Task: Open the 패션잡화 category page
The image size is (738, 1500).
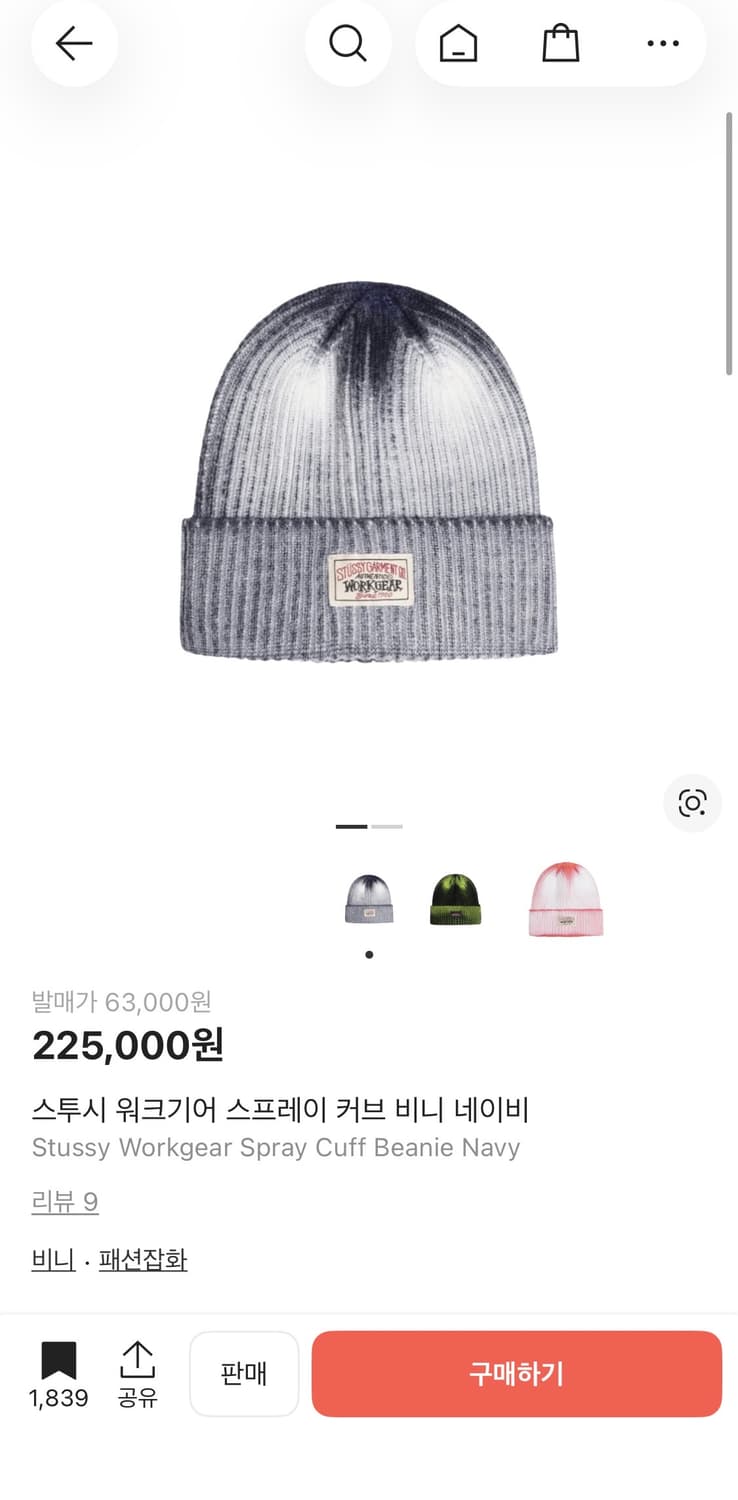Action: [143, 1260]
